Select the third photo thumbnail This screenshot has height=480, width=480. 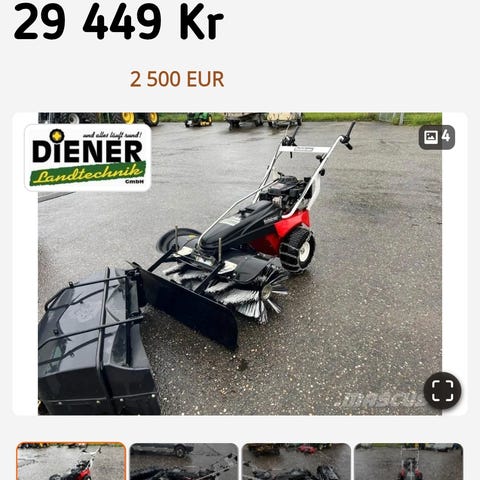coord(296,461)
